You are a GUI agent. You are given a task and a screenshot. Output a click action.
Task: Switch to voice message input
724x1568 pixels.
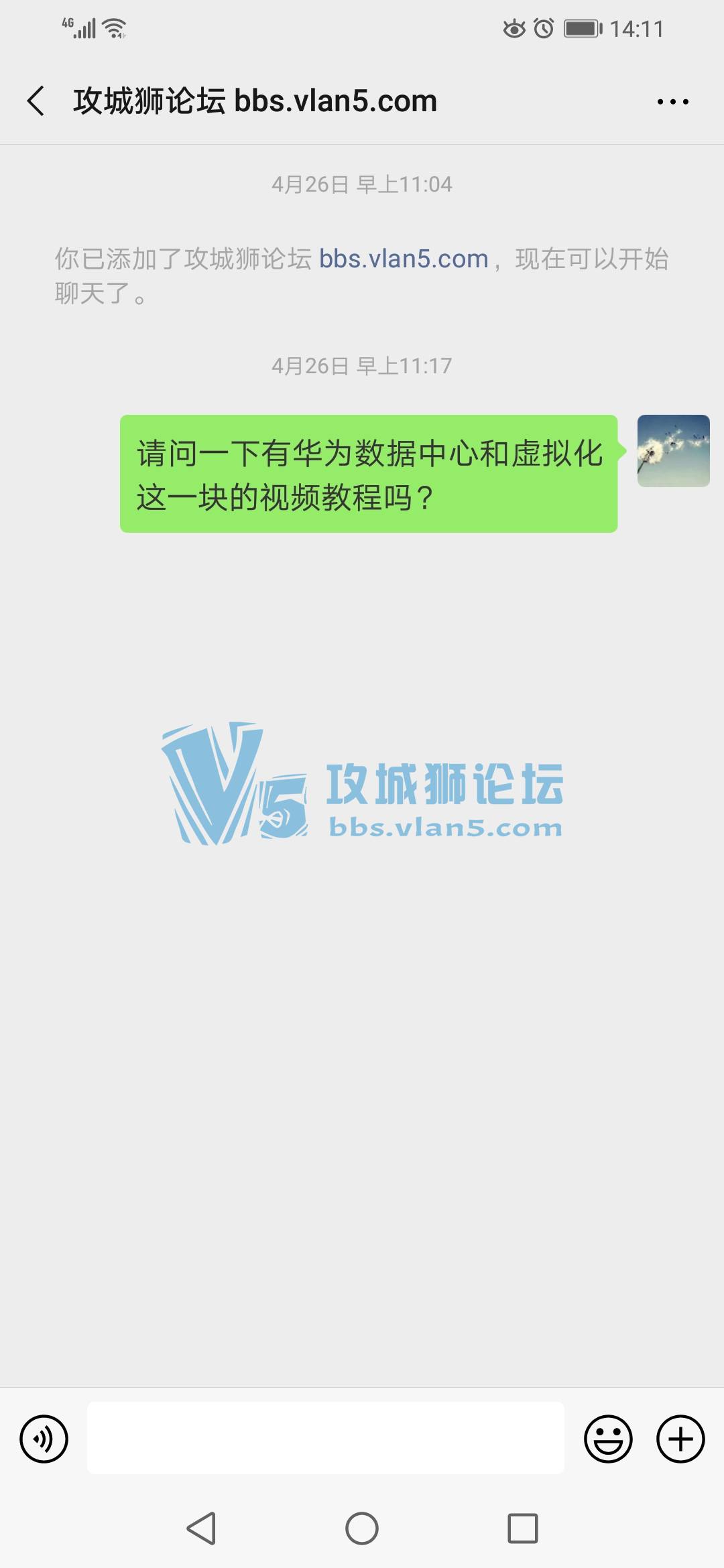(44, 1439)
